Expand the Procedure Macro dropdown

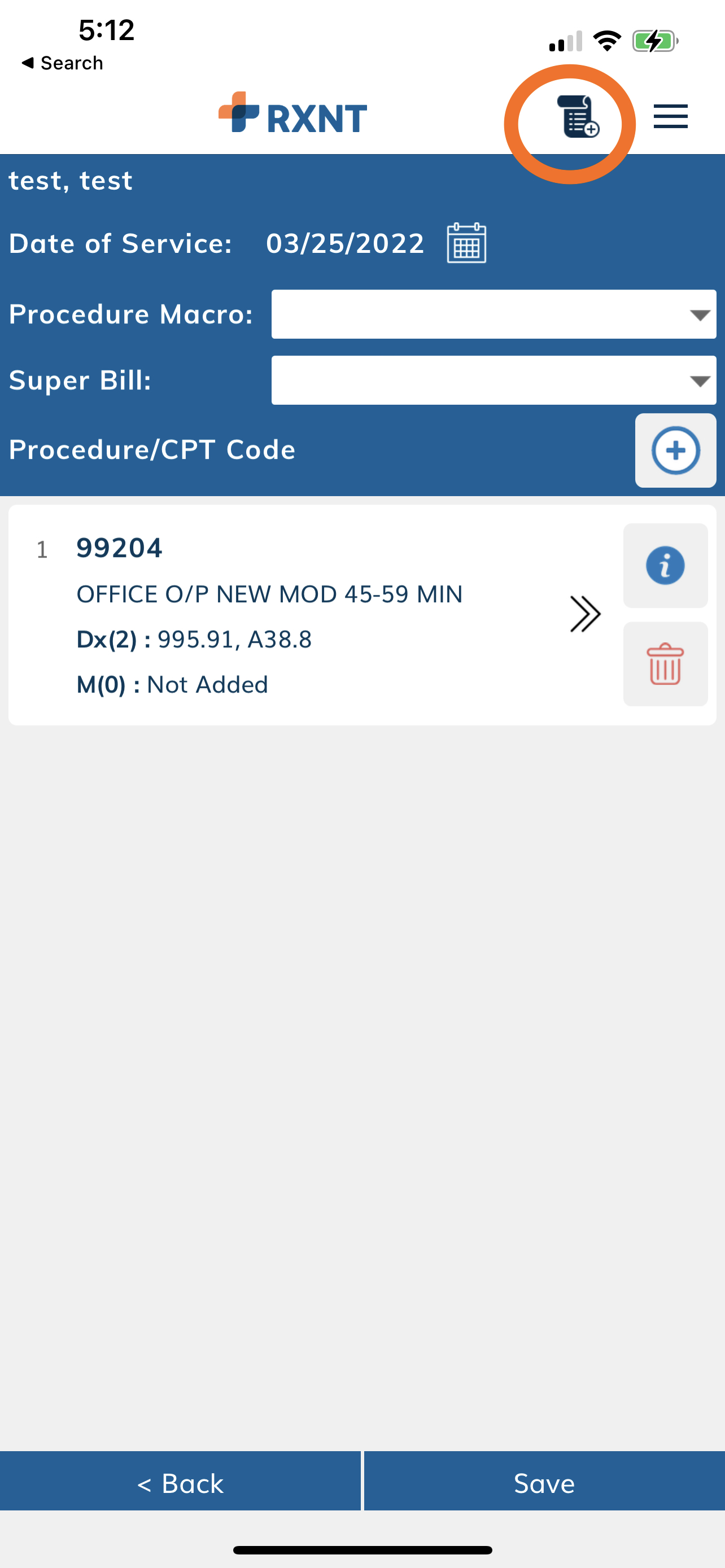493,314
